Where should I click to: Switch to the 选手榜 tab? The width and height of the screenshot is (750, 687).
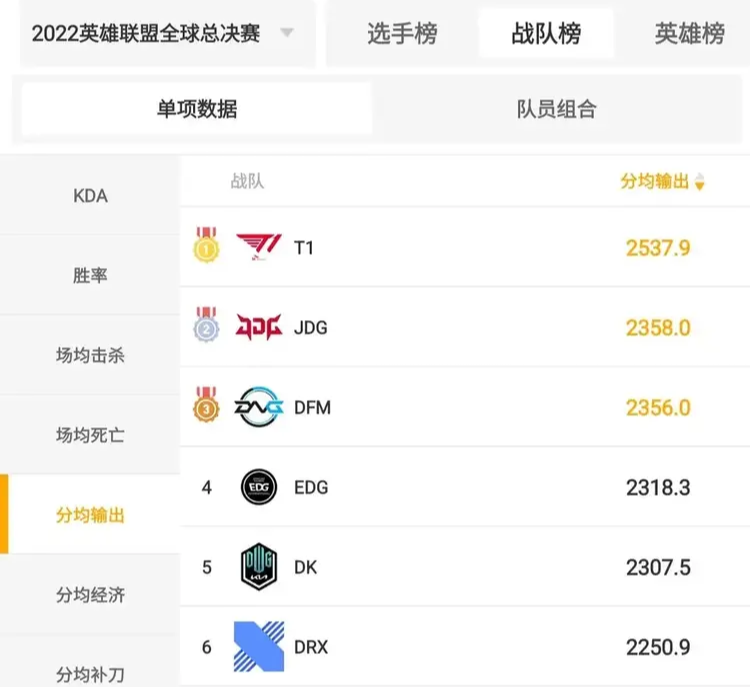[x=401, y=34]
